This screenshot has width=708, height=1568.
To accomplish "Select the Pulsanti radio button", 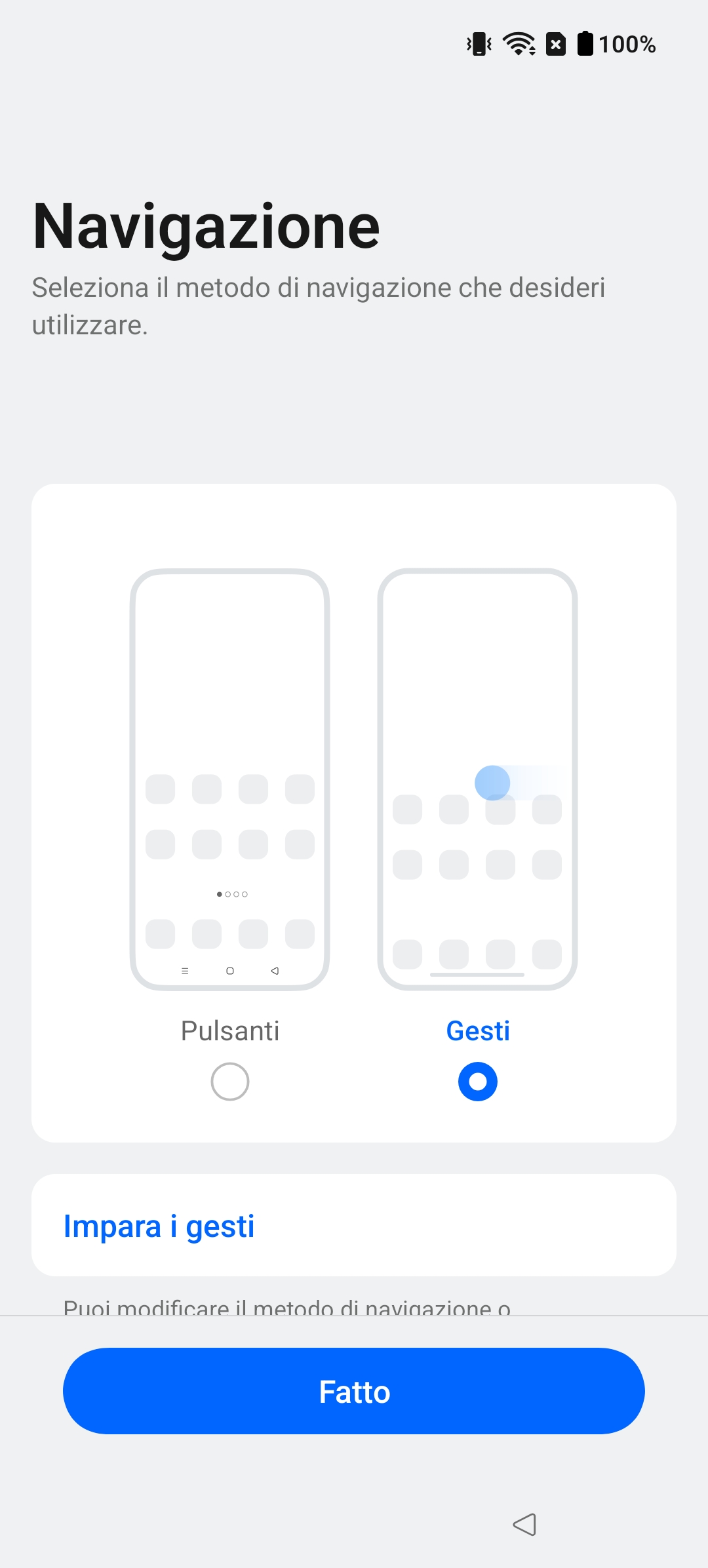I will 230,1082.
